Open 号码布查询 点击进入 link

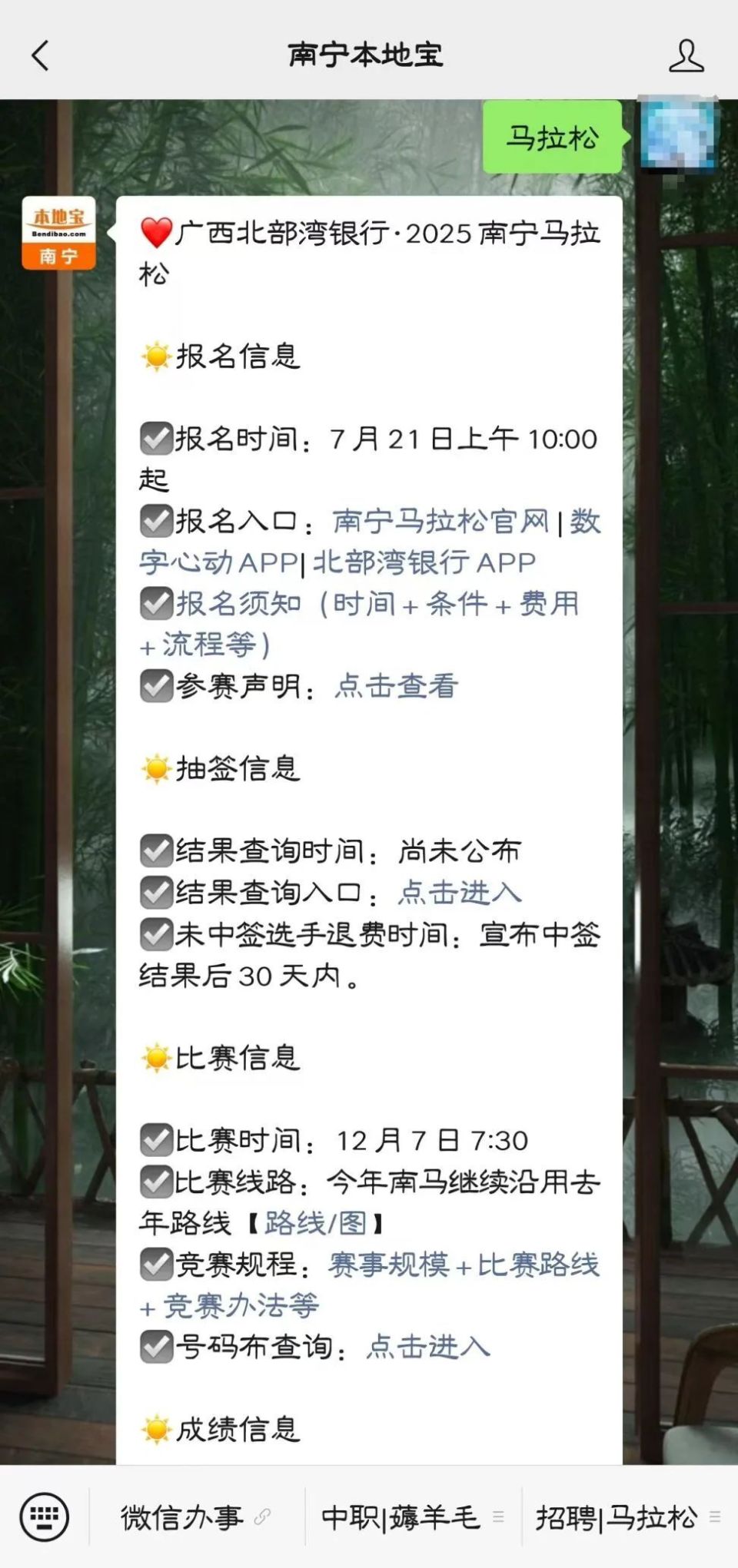[427, 1347]
